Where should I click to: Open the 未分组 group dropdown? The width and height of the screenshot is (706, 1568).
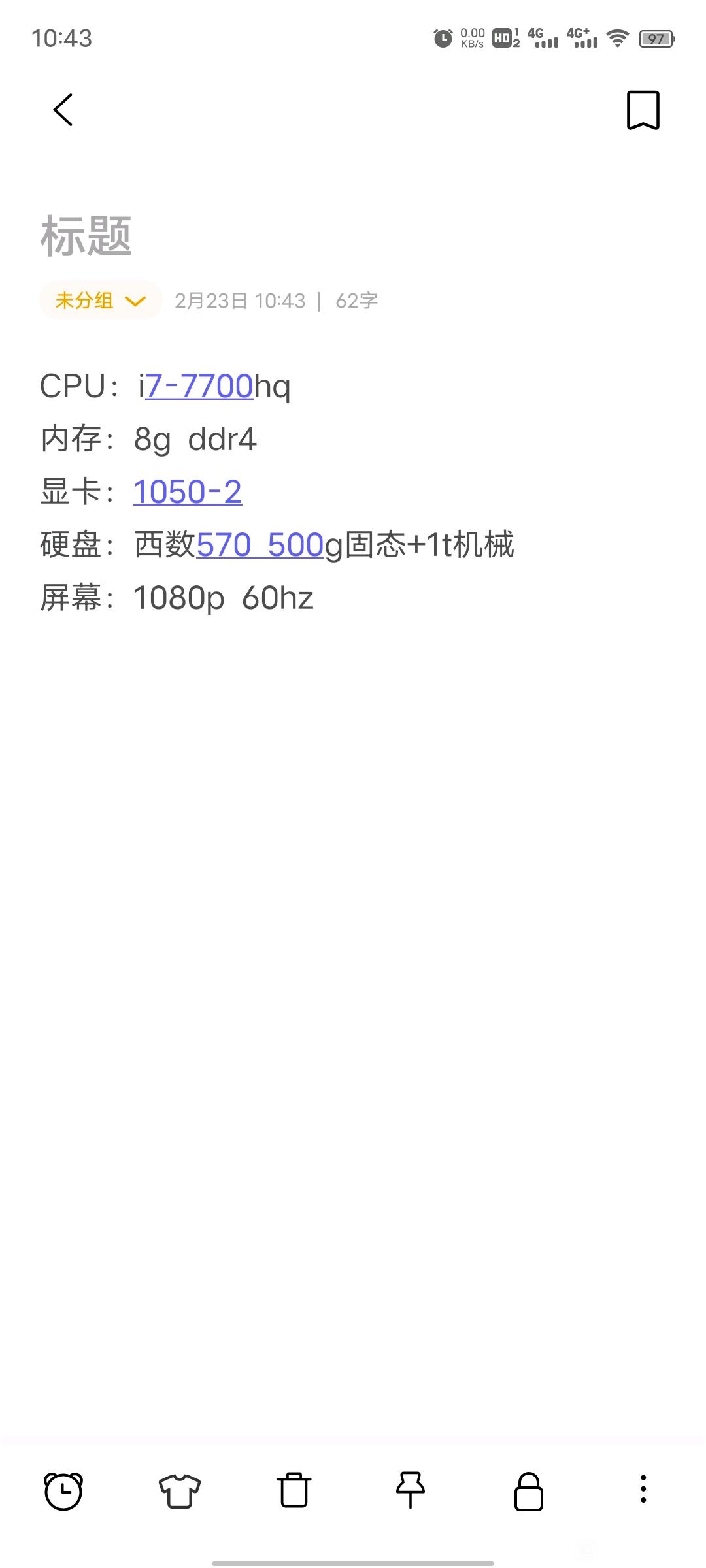pyautogui.click(x=101, y=301)
